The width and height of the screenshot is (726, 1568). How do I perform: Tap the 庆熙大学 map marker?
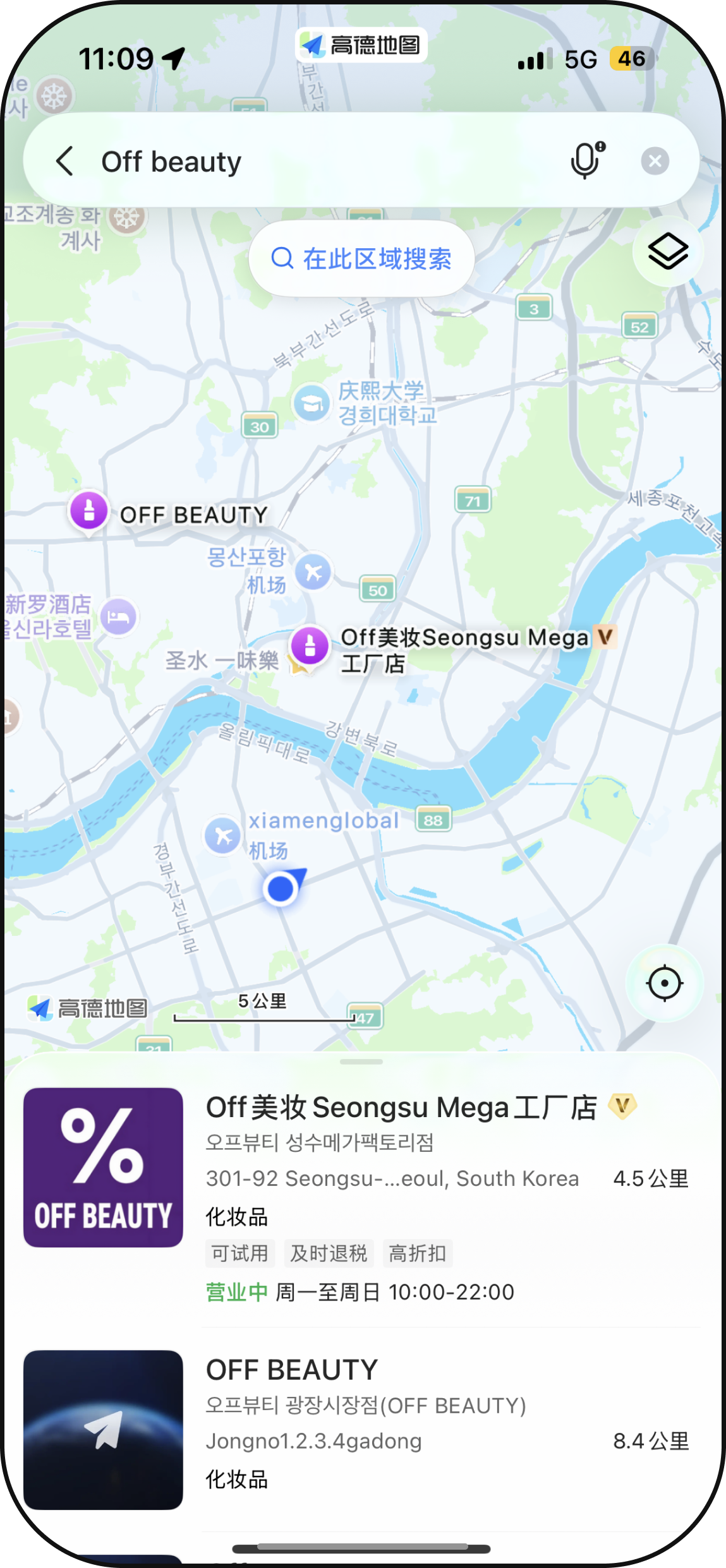click(x=312, y=403)
